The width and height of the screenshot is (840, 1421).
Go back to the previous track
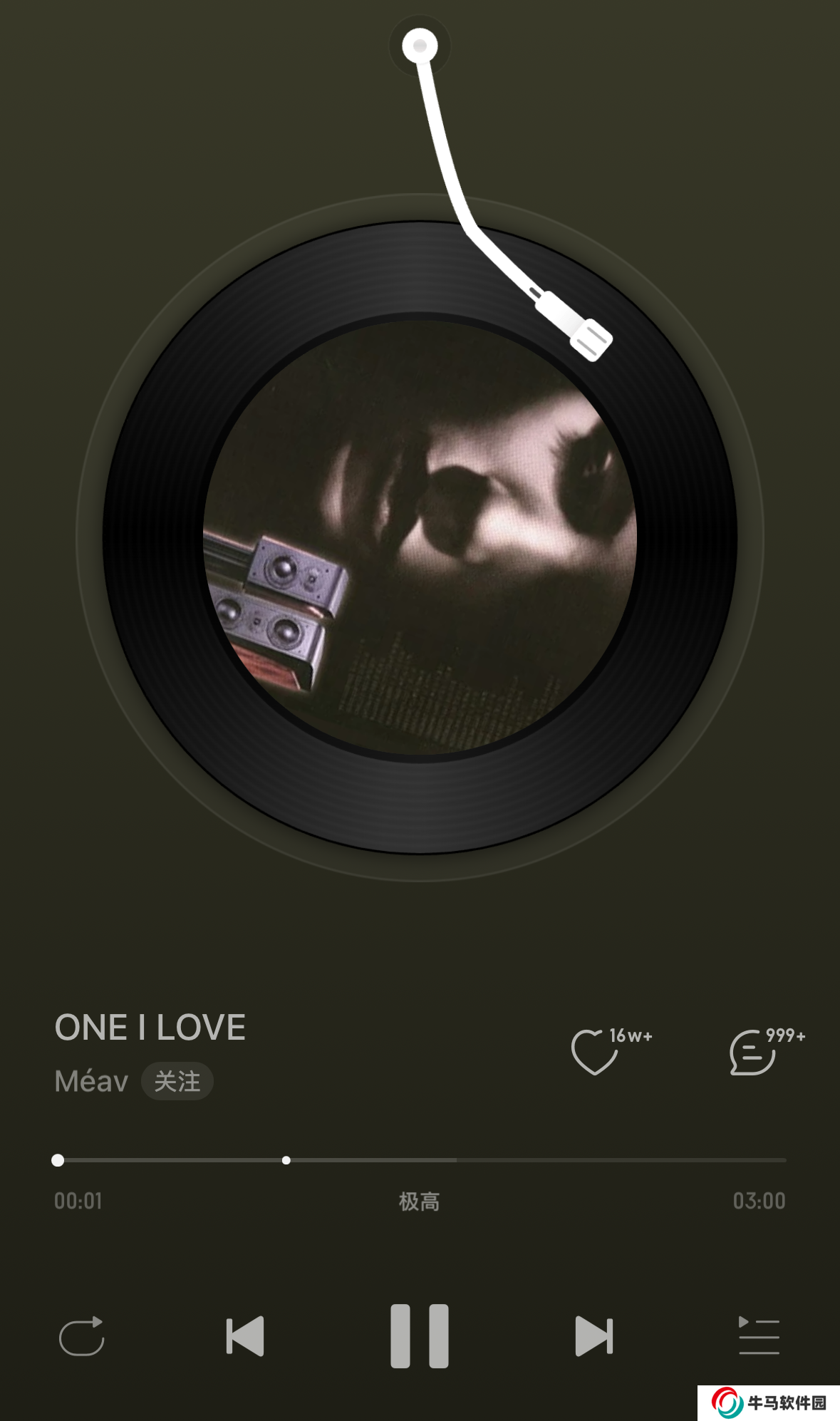point(245,1335)
